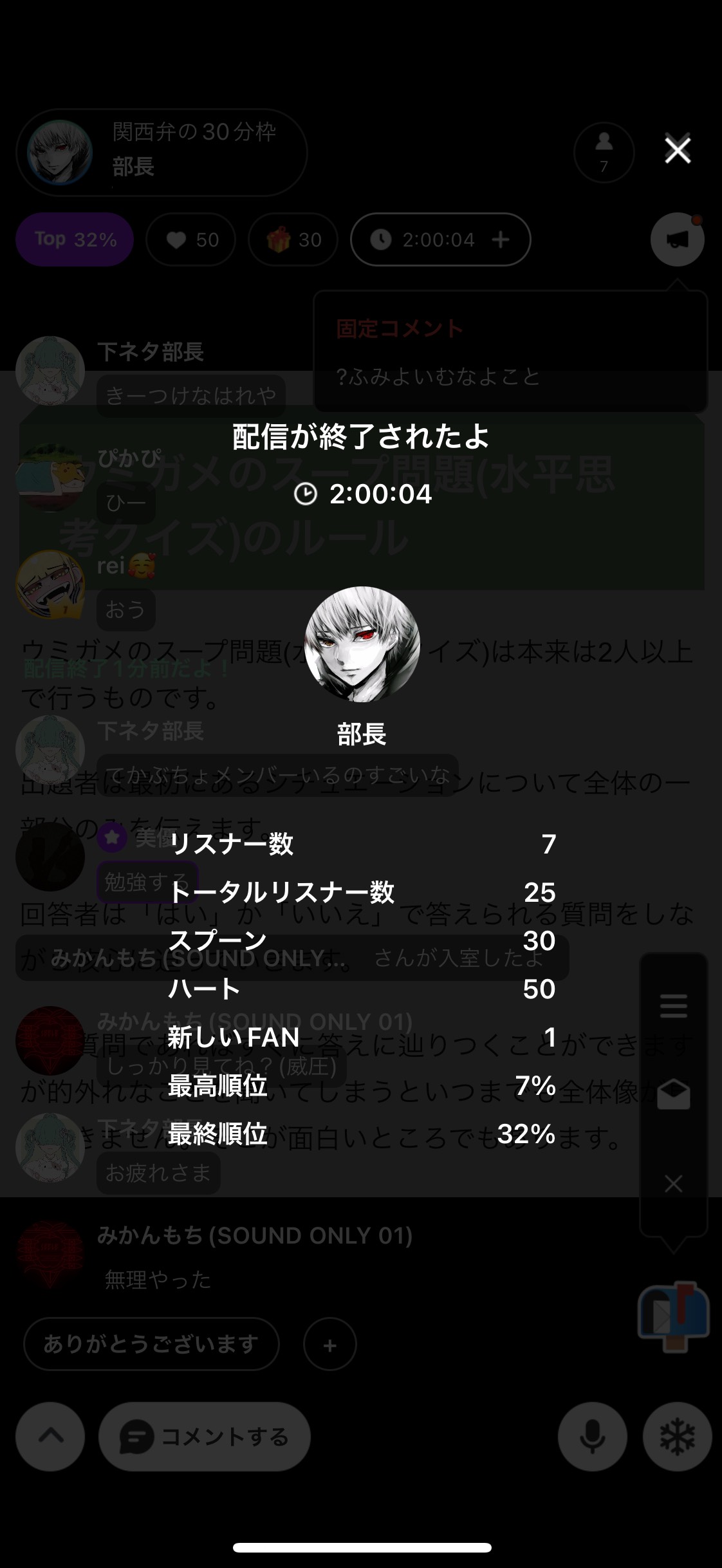View 部長's avatar in the summary
Screen dimensions: 722x1568
(x=362, y=644)
